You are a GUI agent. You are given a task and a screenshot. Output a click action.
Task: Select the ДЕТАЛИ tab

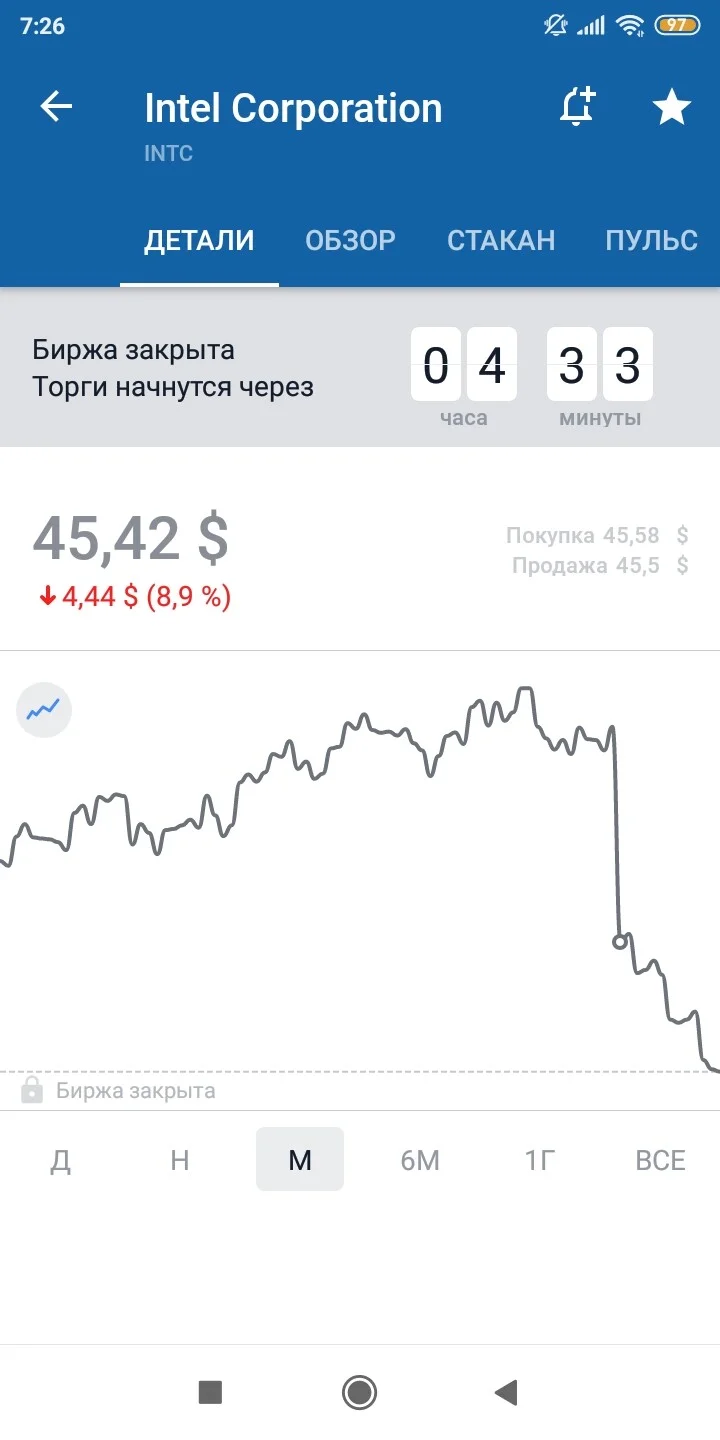199,240
